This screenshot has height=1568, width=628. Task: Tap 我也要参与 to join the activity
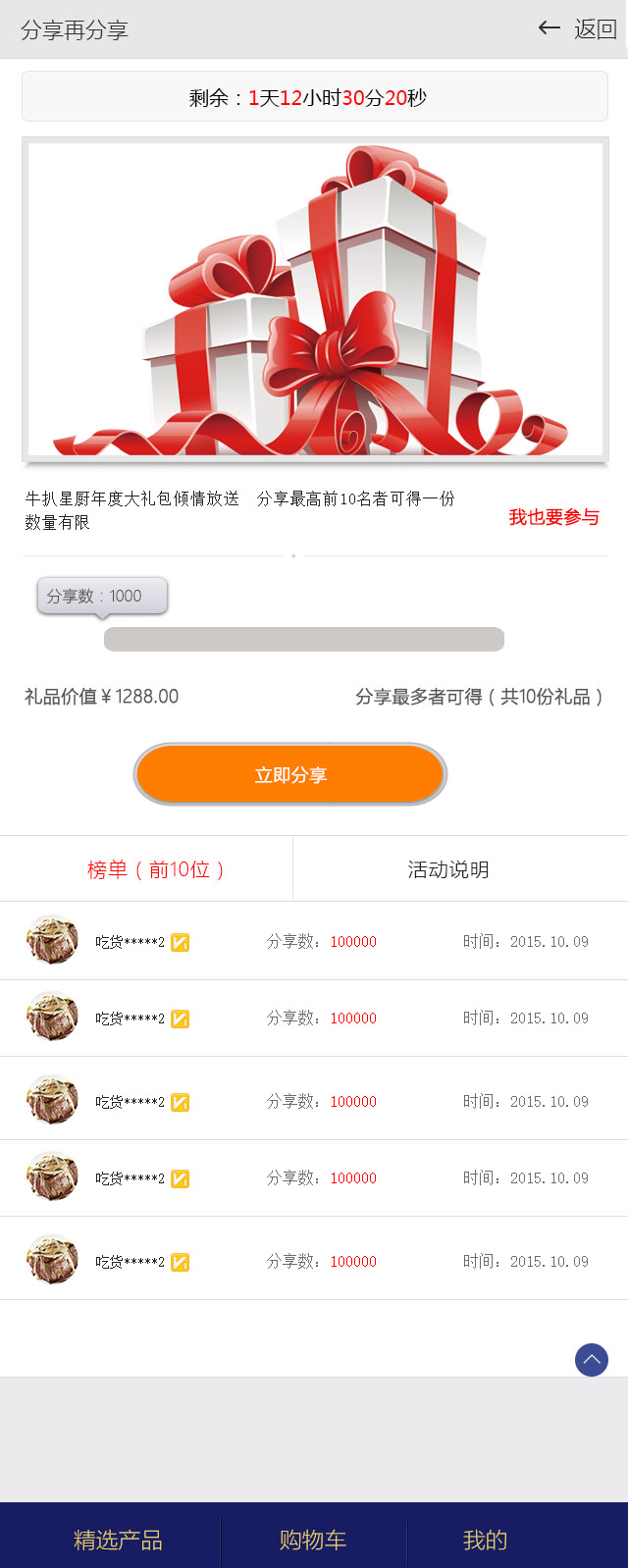(x=553, y=517)
